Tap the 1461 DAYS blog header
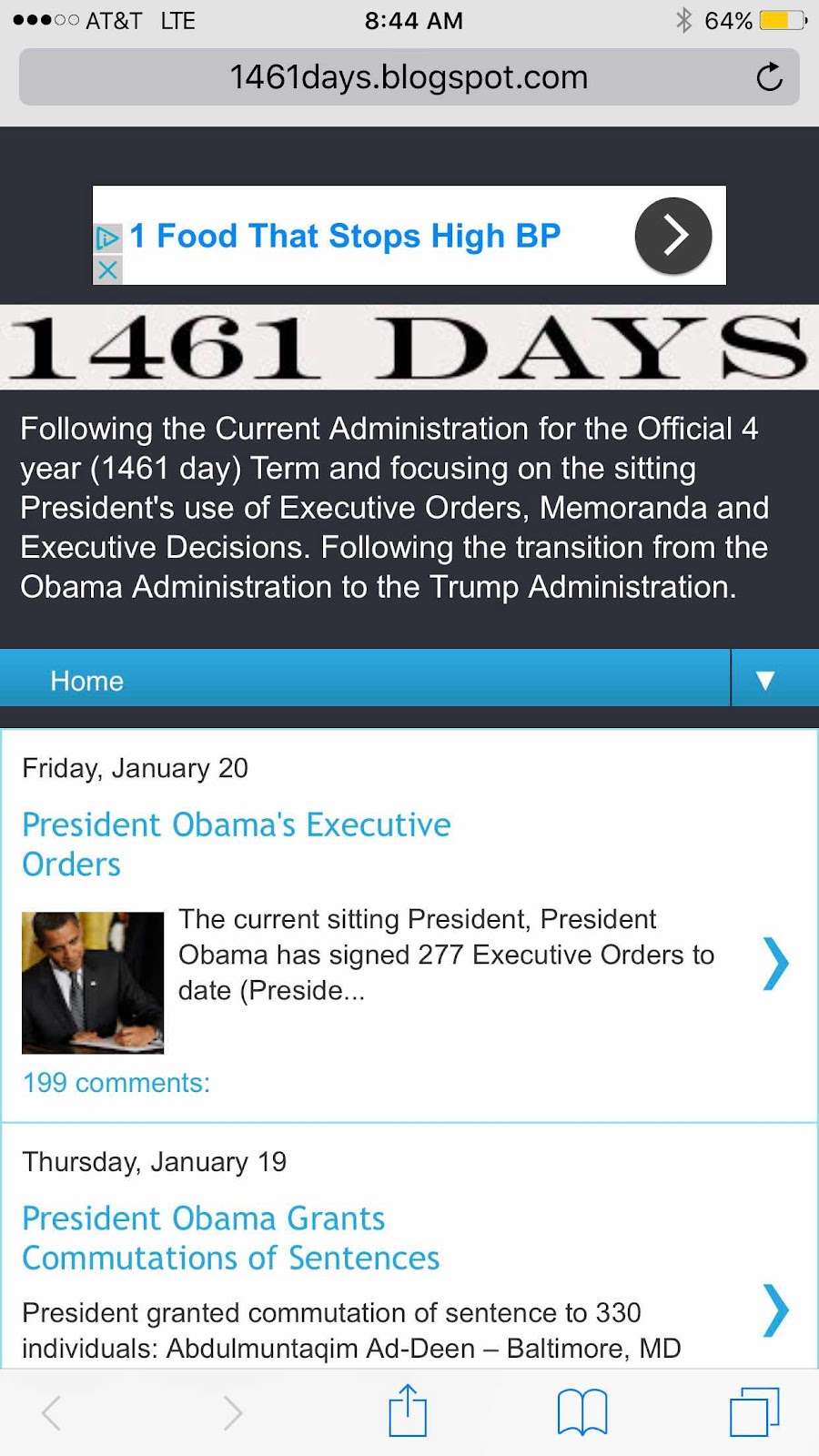This screenshot has width=819, height=1456. (409, 348)
